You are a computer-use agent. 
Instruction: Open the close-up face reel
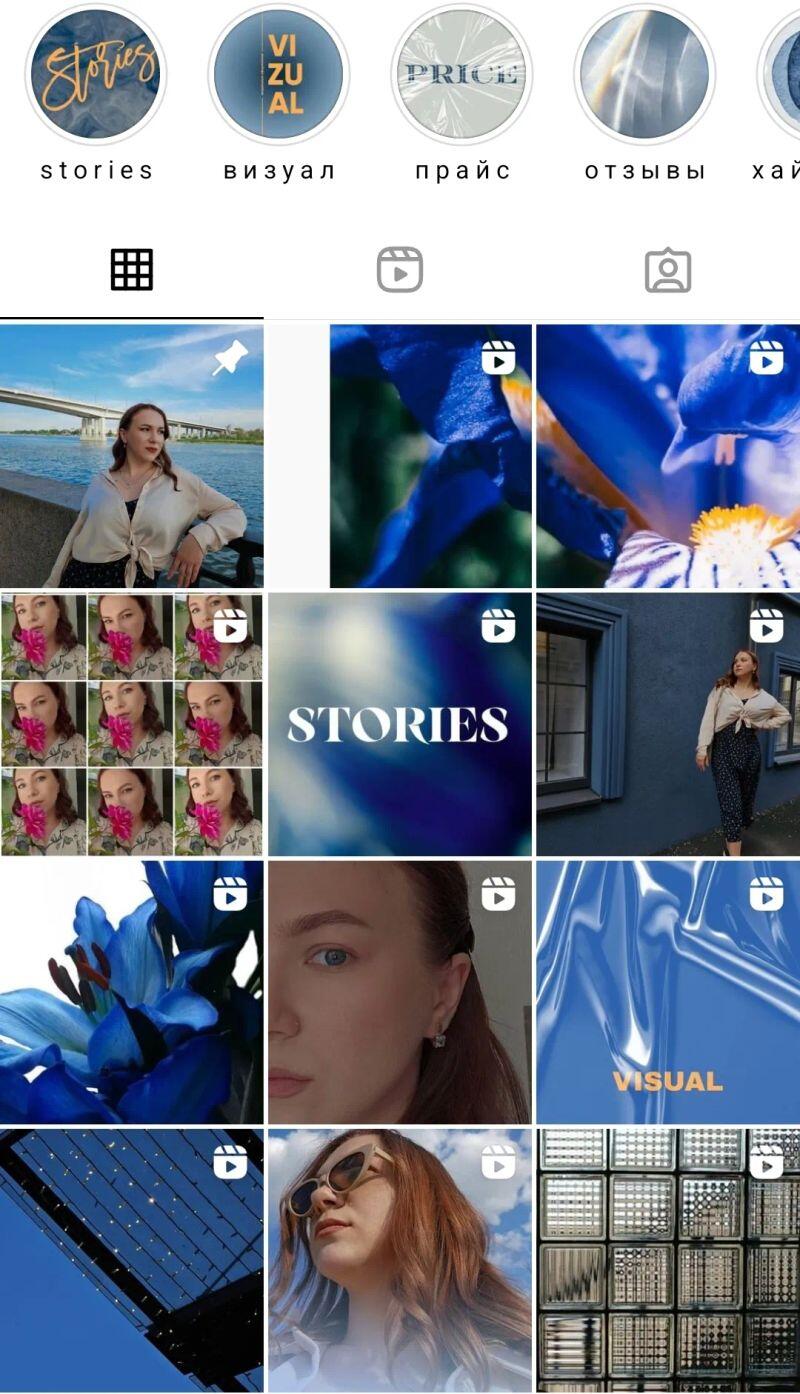399,992
